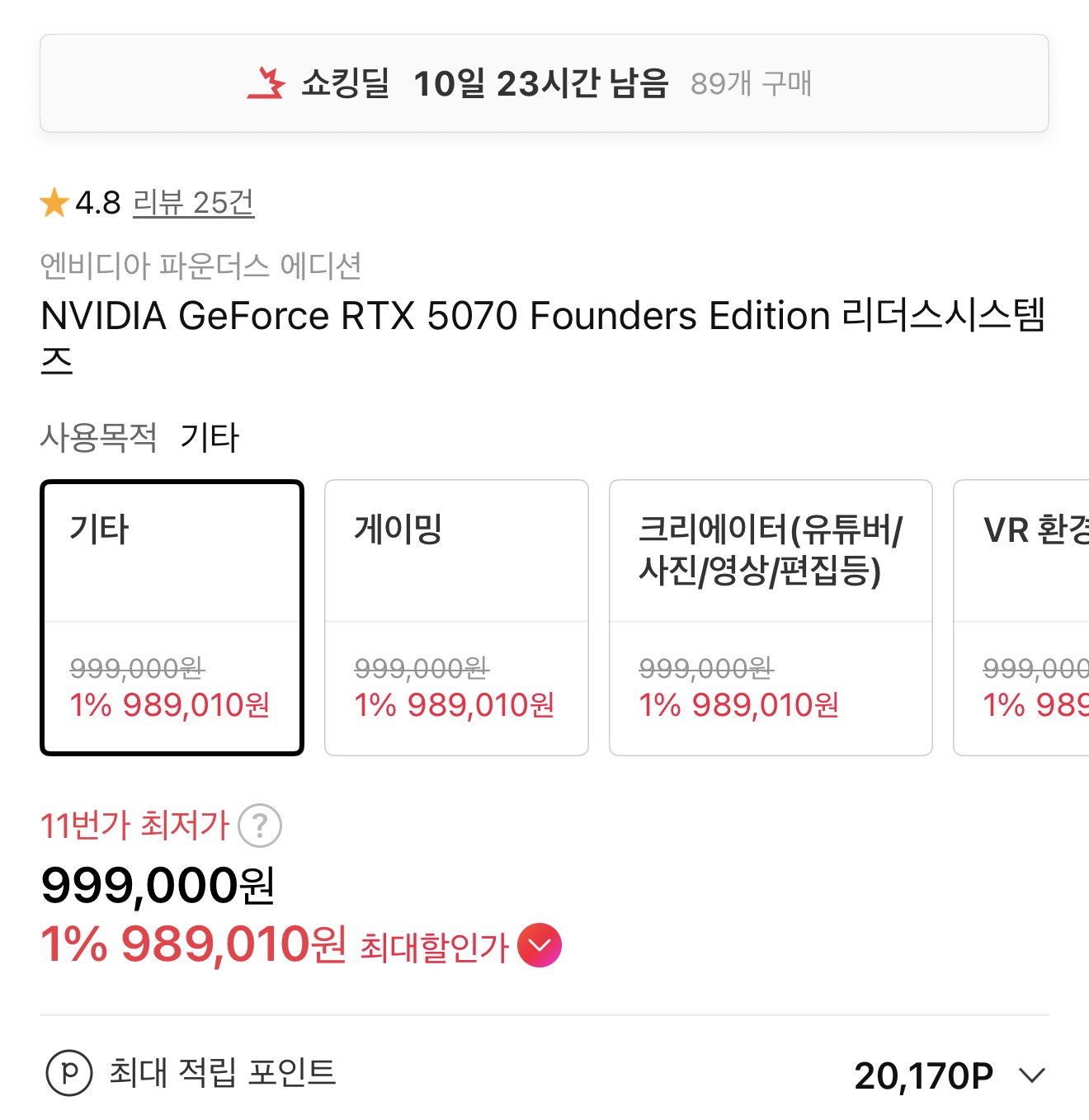The height and width of the screenshot is (1120, 1089).
Task: Choose the 게이밍 usage option
Action: pyautogui.click(x=456, y=617)
